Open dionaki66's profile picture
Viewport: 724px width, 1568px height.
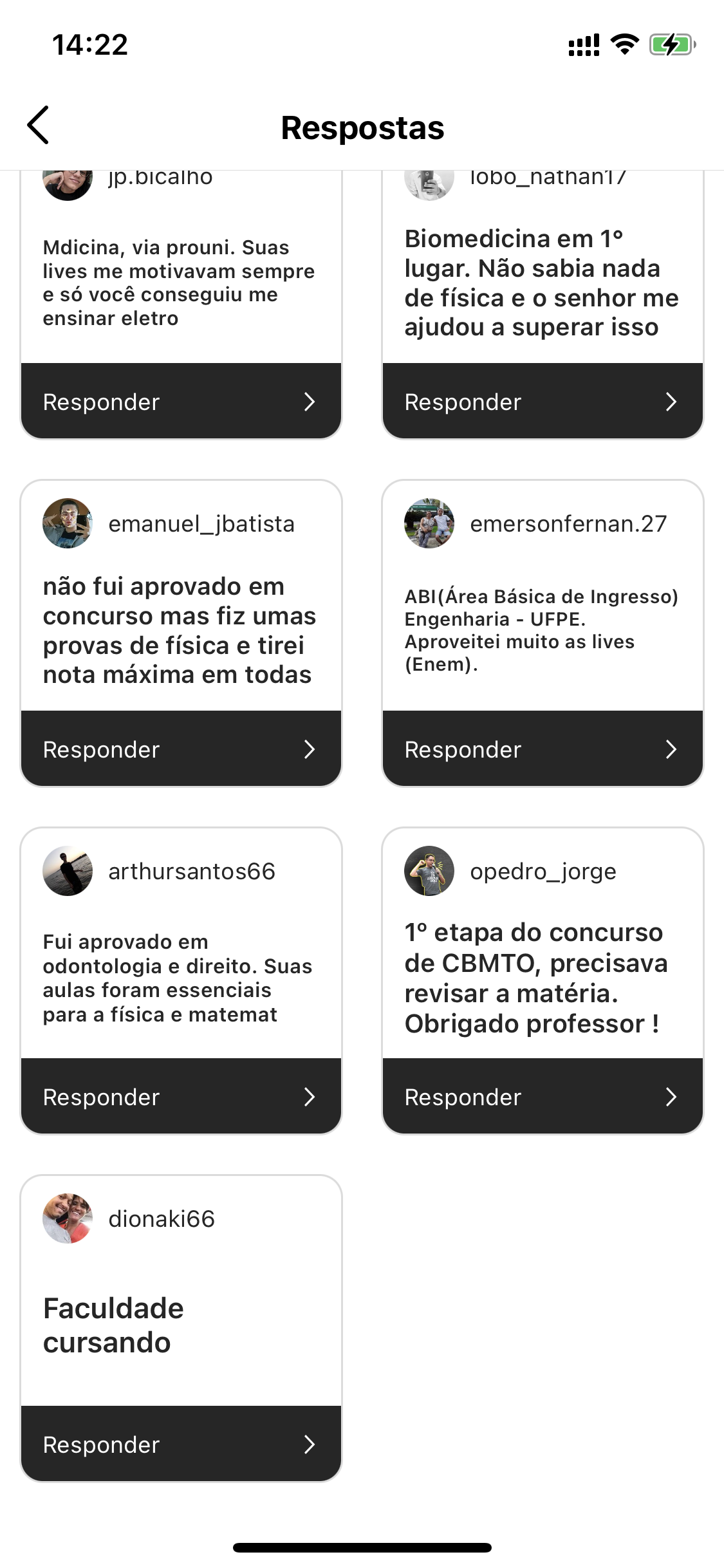pos(68,1218)
